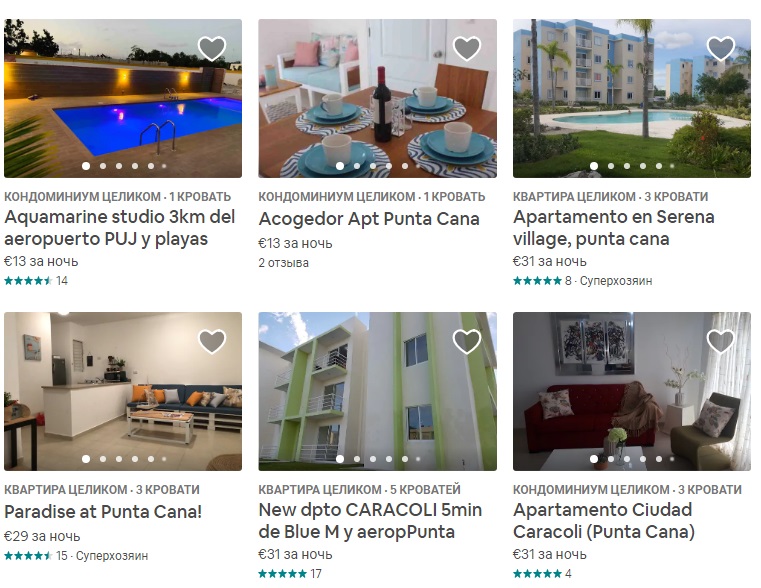Open Acogedor Apt Punta Cana title link

(369, 218)
